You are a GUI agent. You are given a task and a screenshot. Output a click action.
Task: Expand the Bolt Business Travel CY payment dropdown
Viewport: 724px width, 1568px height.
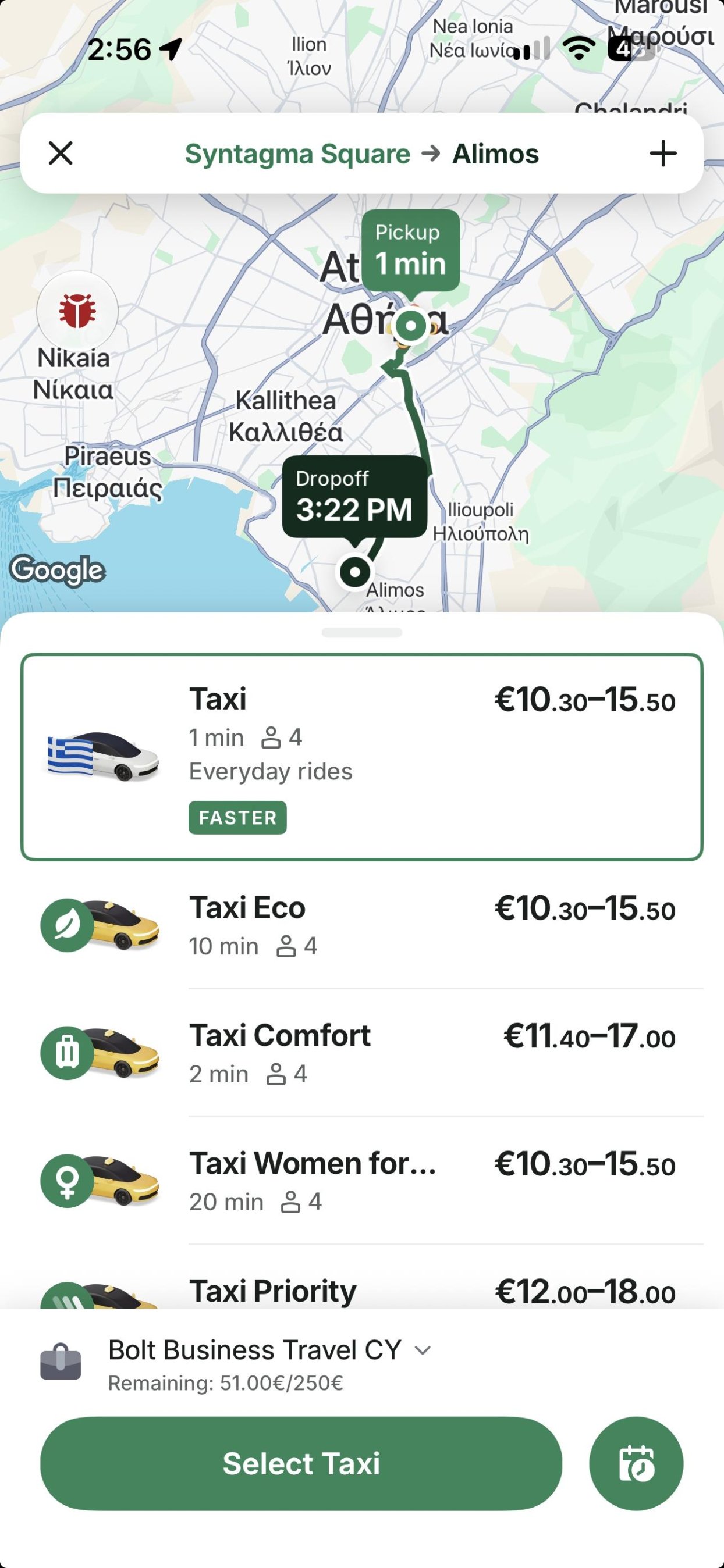[268, 1363]
